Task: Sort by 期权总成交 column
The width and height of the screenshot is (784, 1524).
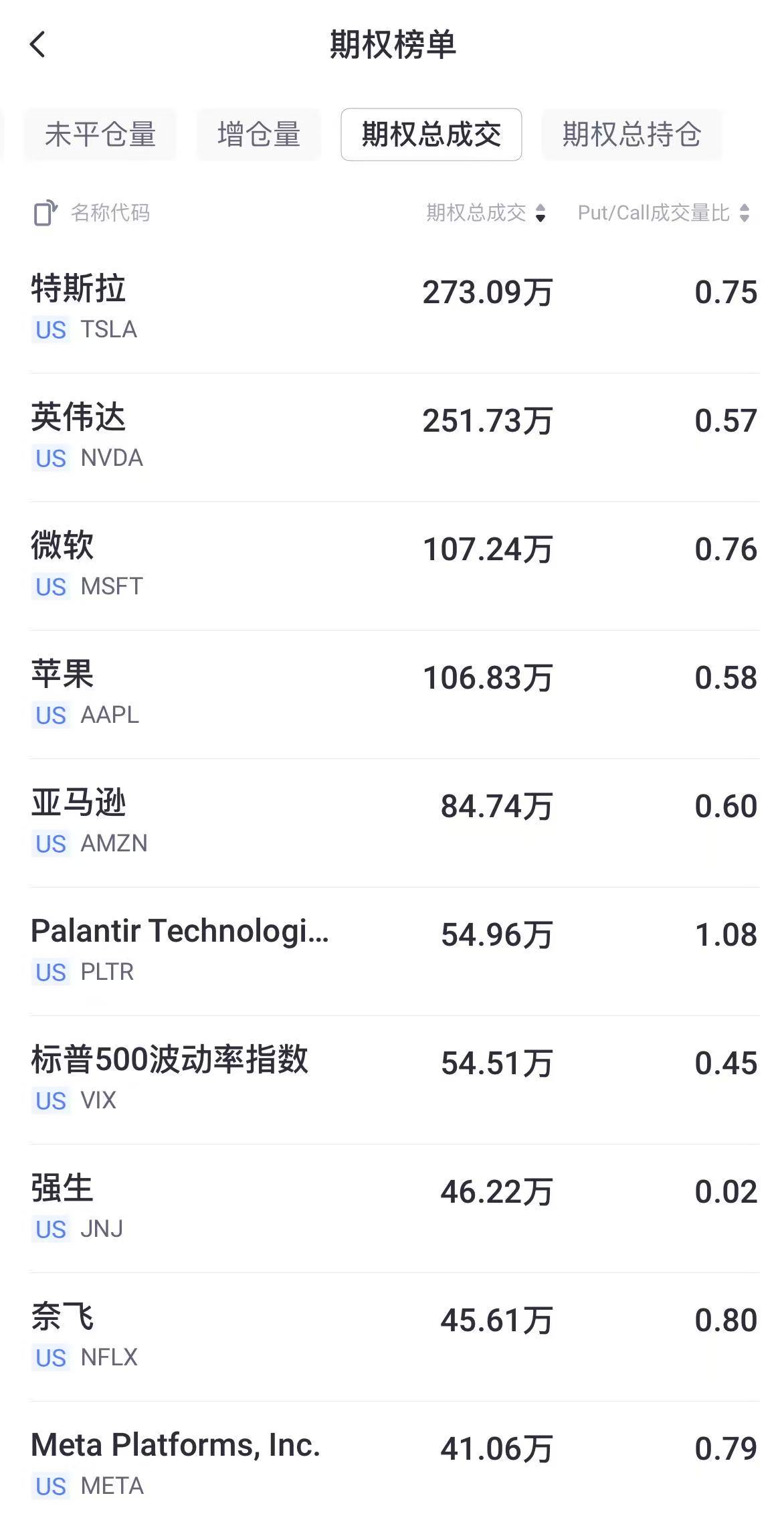Action: 486,213
